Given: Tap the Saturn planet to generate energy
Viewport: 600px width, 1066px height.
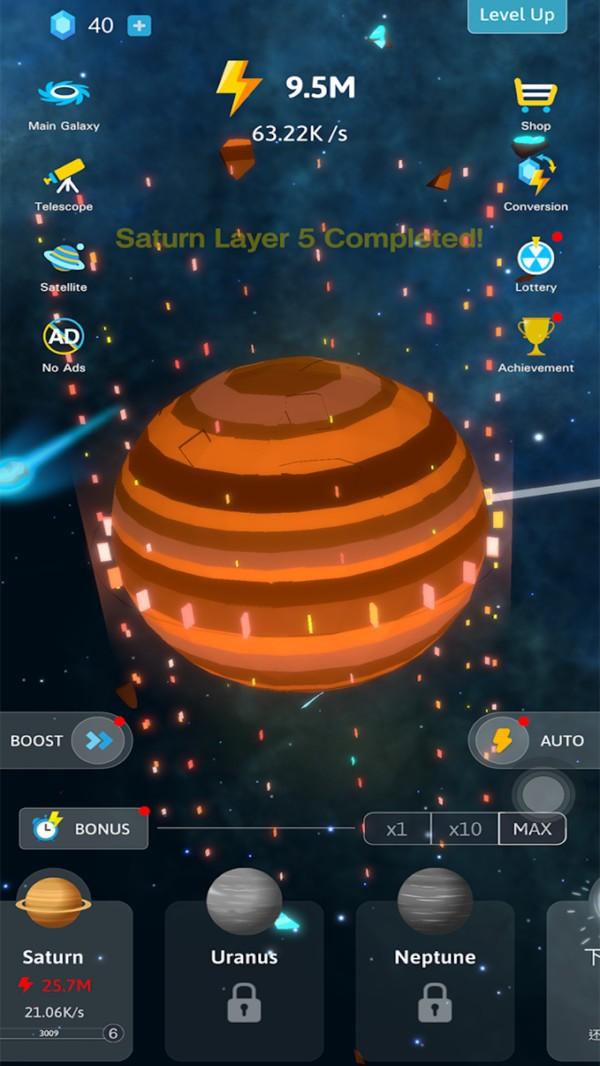Looking at the screenshot, I should (300, 520).
